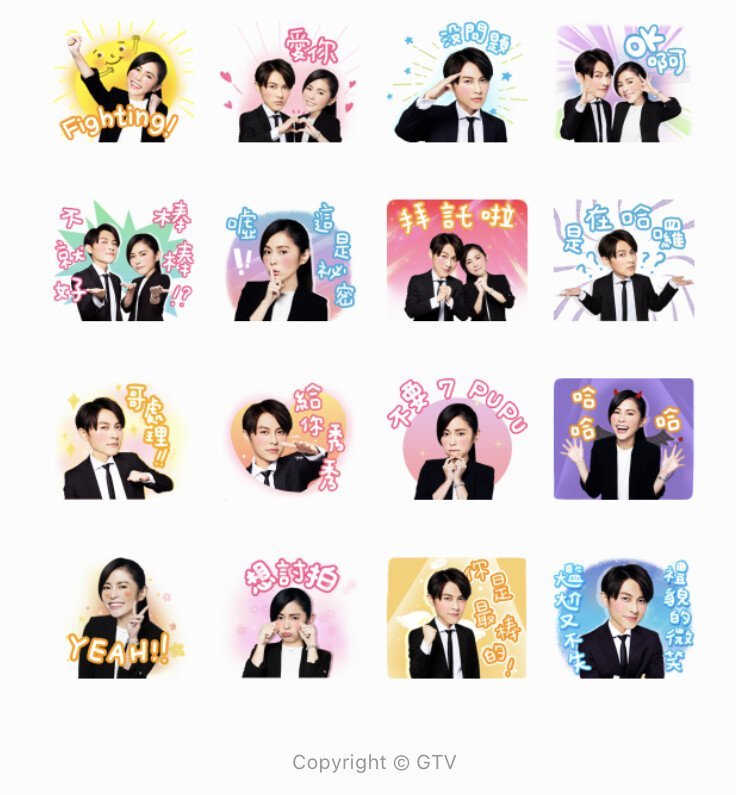This screenshot has height=795, width=736.
Task: Preview the "Fighting!" sticker
Action: [125, 84]
